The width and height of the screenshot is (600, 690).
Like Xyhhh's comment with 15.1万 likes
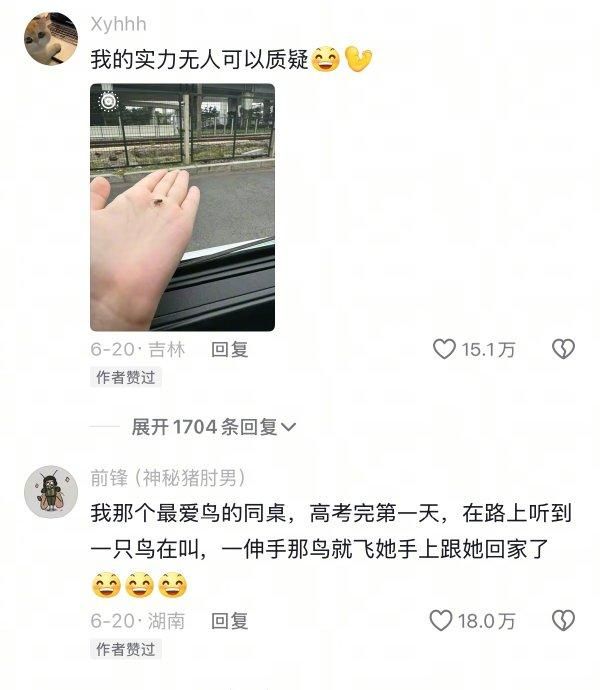(x=443, y=349)
